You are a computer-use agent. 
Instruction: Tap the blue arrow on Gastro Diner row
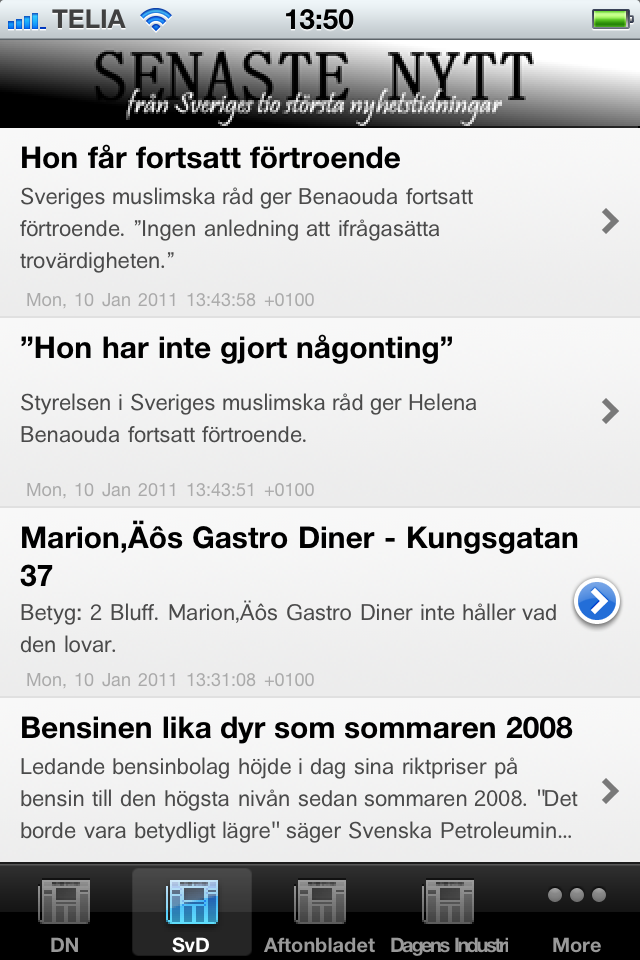point(597,601)
